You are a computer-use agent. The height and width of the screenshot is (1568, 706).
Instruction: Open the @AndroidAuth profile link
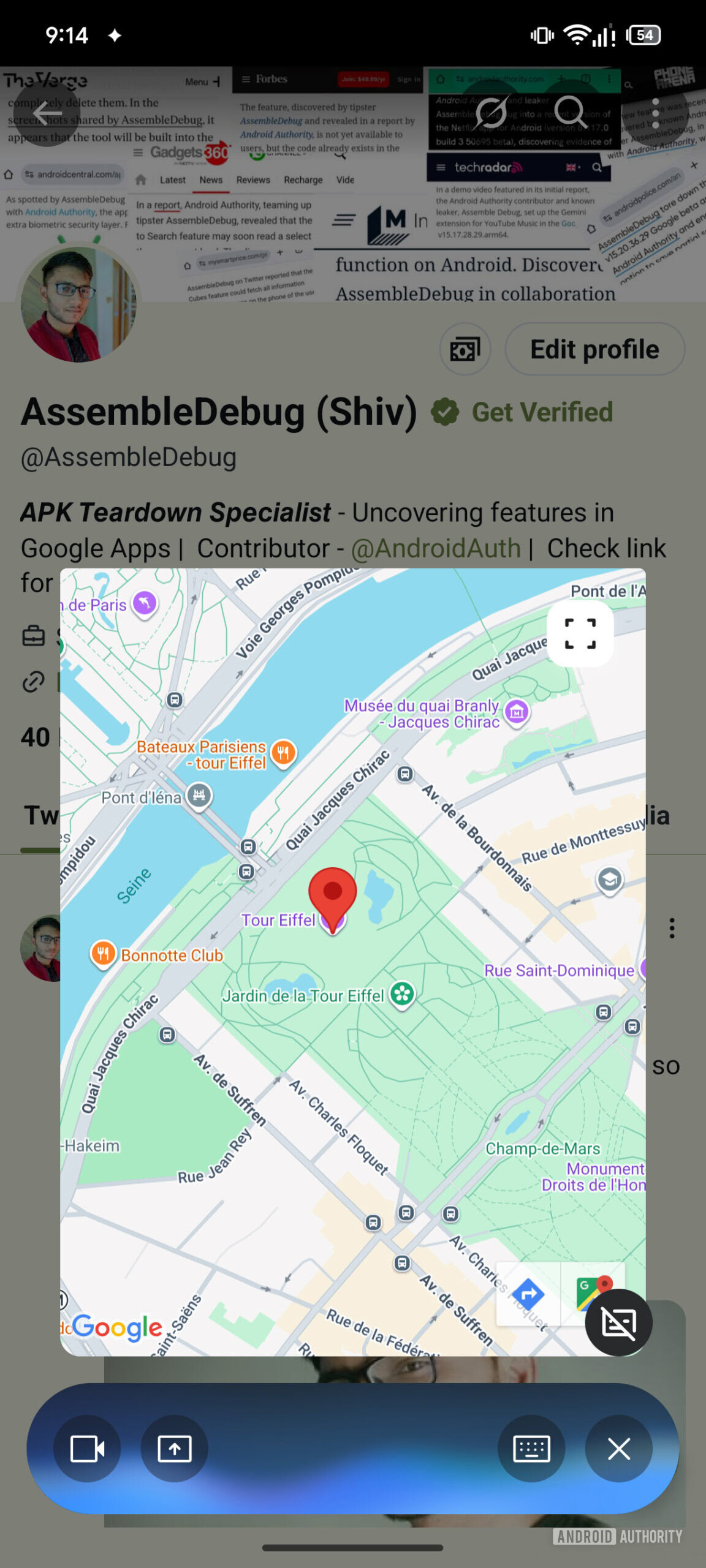coord(436,548)
